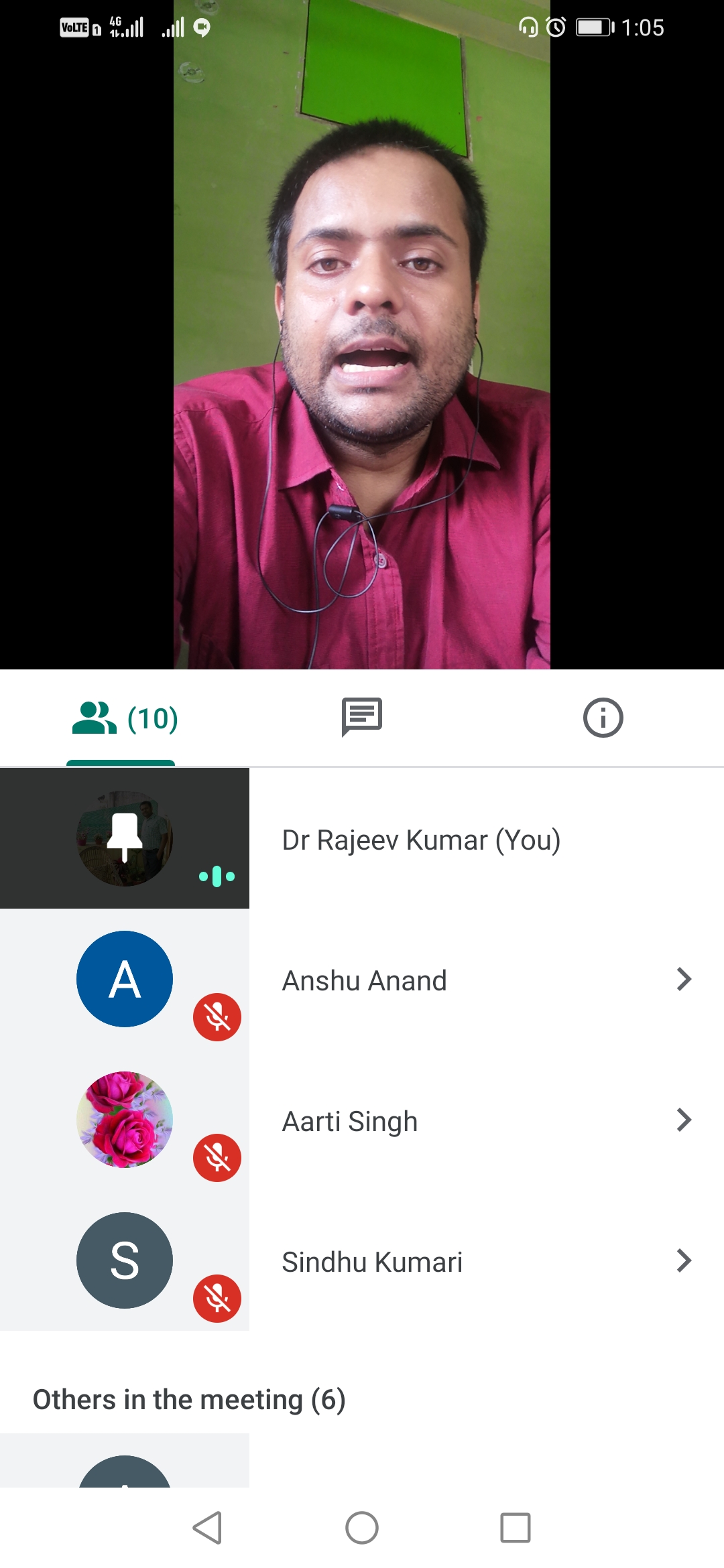Open the chat messages tab
Viewport: 724px width, 1568px height.
(x=362, y=717)
